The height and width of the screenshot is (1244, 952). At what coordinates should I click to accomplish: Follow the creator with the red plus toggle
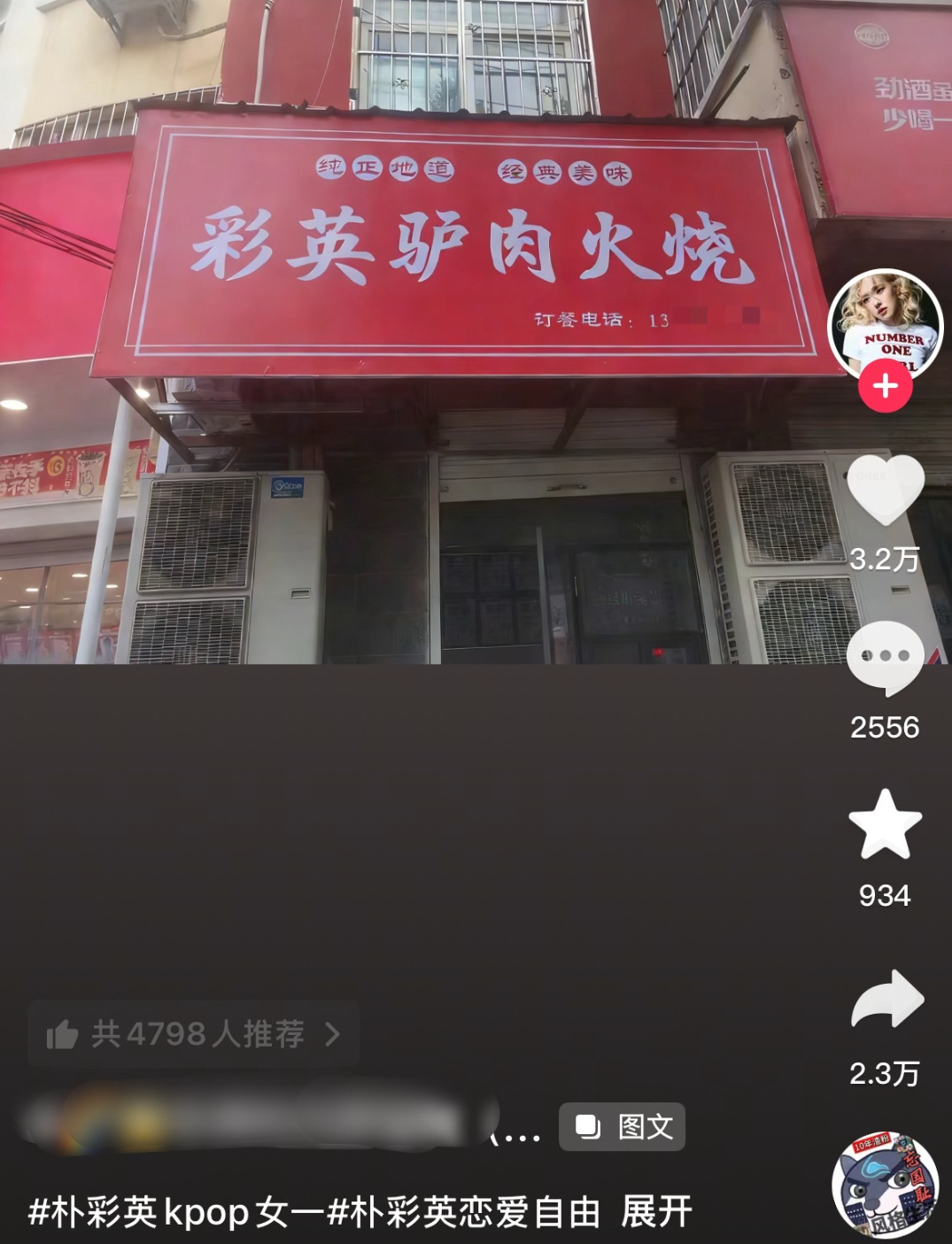click(x=883, y=387)
